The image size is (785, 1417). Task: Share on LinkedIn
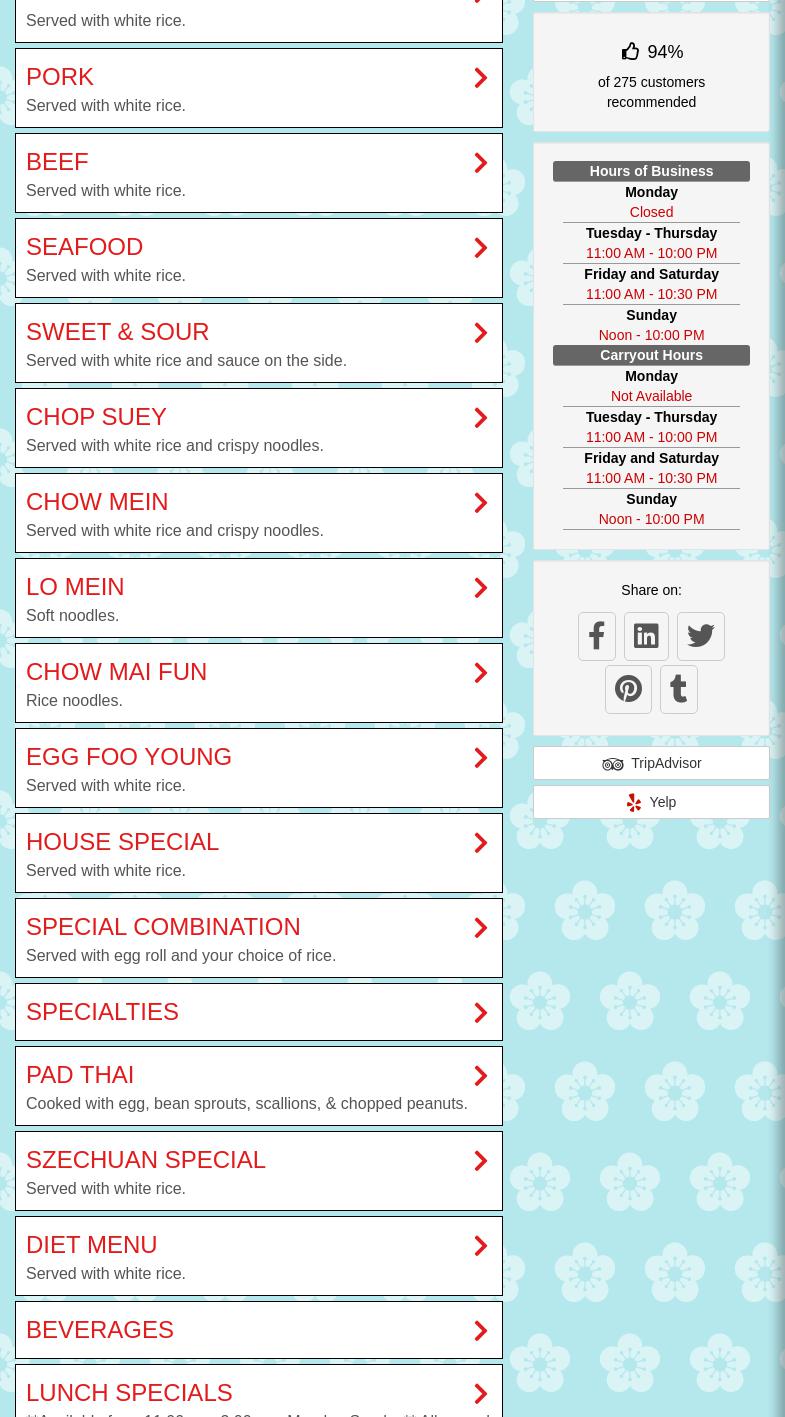click(x=646, y=636)
